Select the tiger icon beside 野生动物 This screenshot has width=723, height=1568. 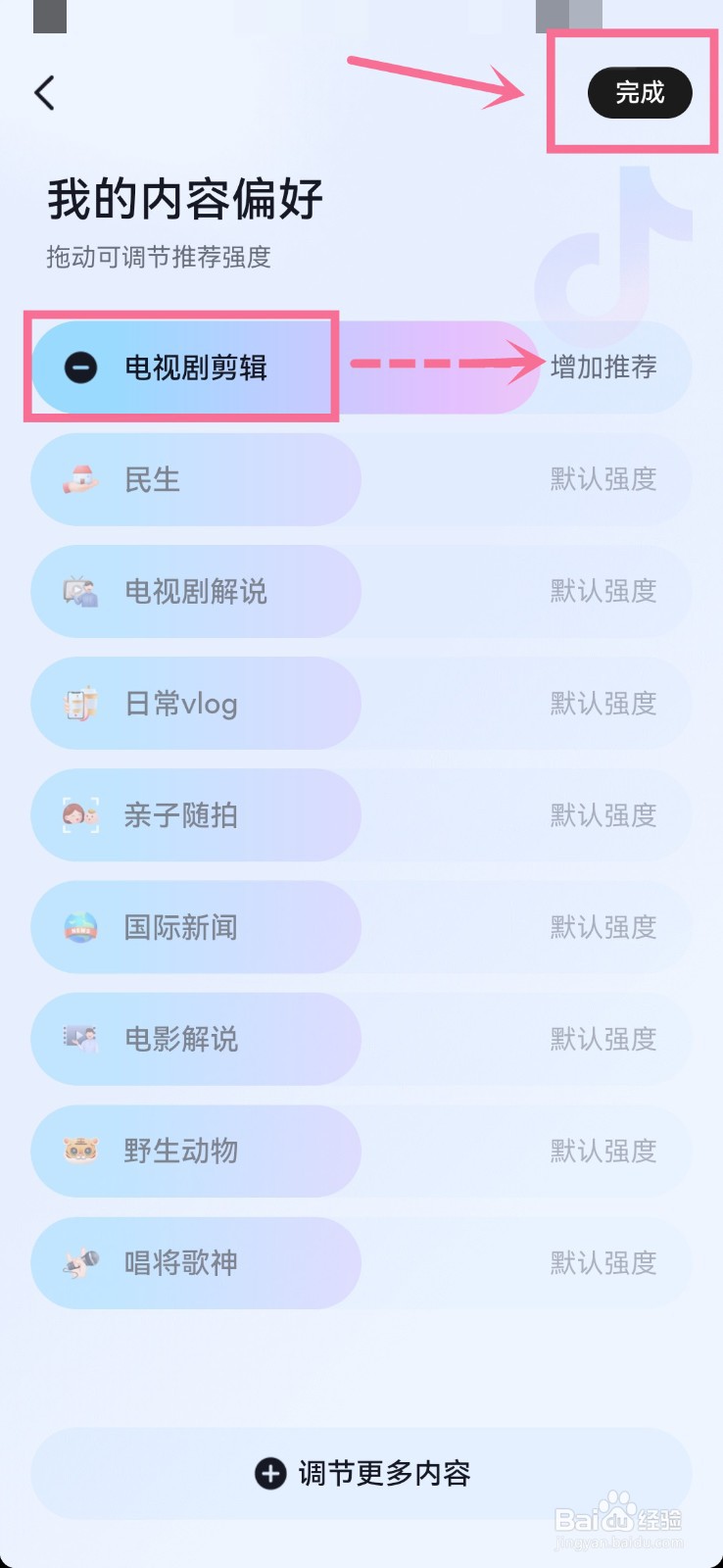click(x=79, y=1151)
